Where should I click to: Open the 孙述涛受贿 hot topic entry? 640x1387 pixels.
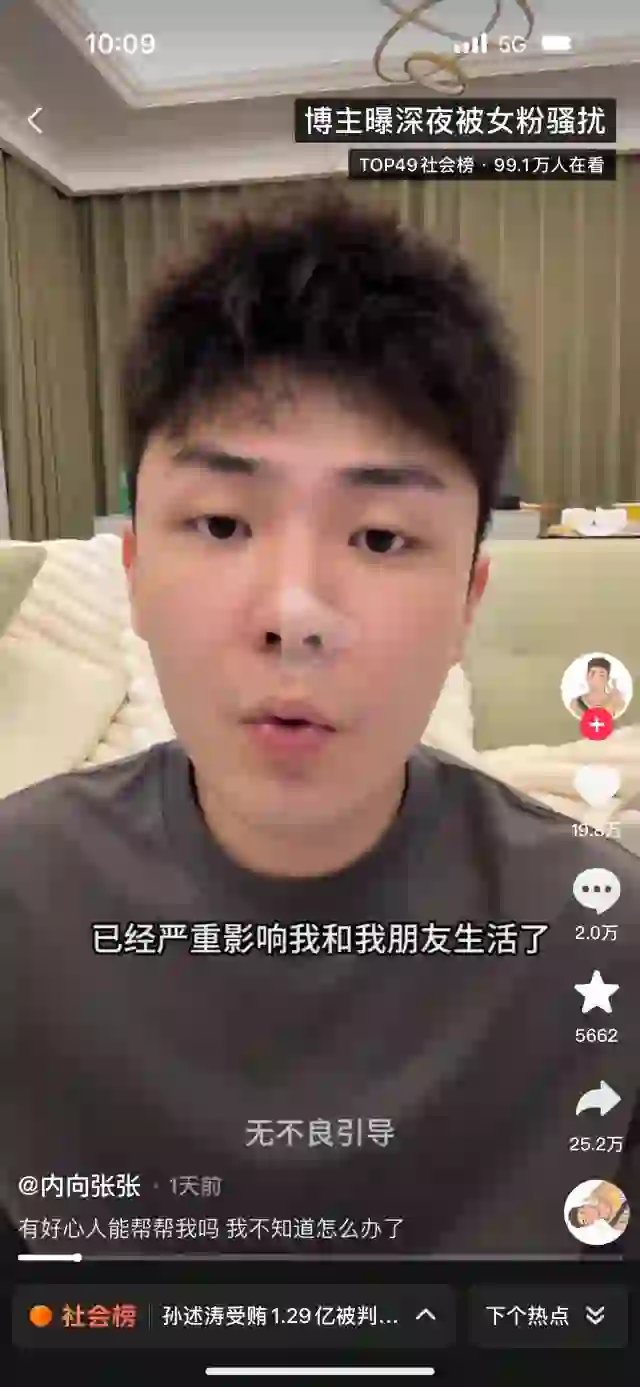click(280, 1316)
